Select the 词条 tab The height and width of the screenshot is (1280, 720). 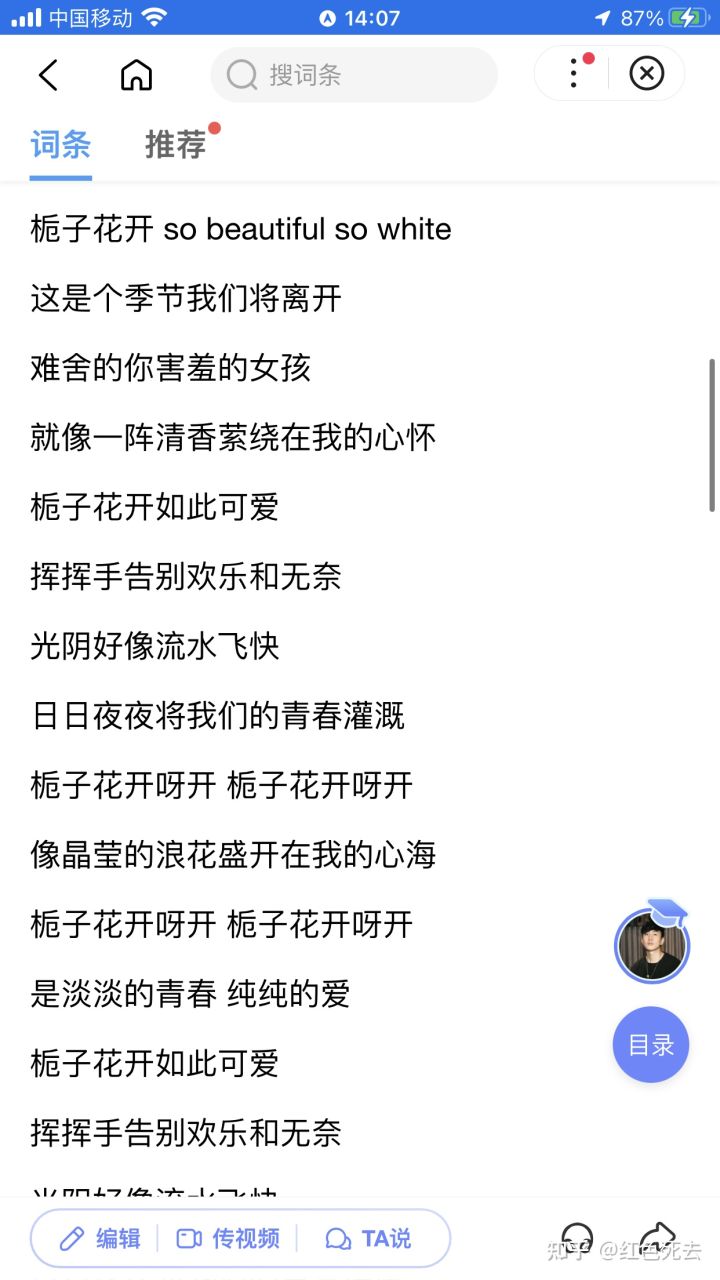click(x=61, y=145)
